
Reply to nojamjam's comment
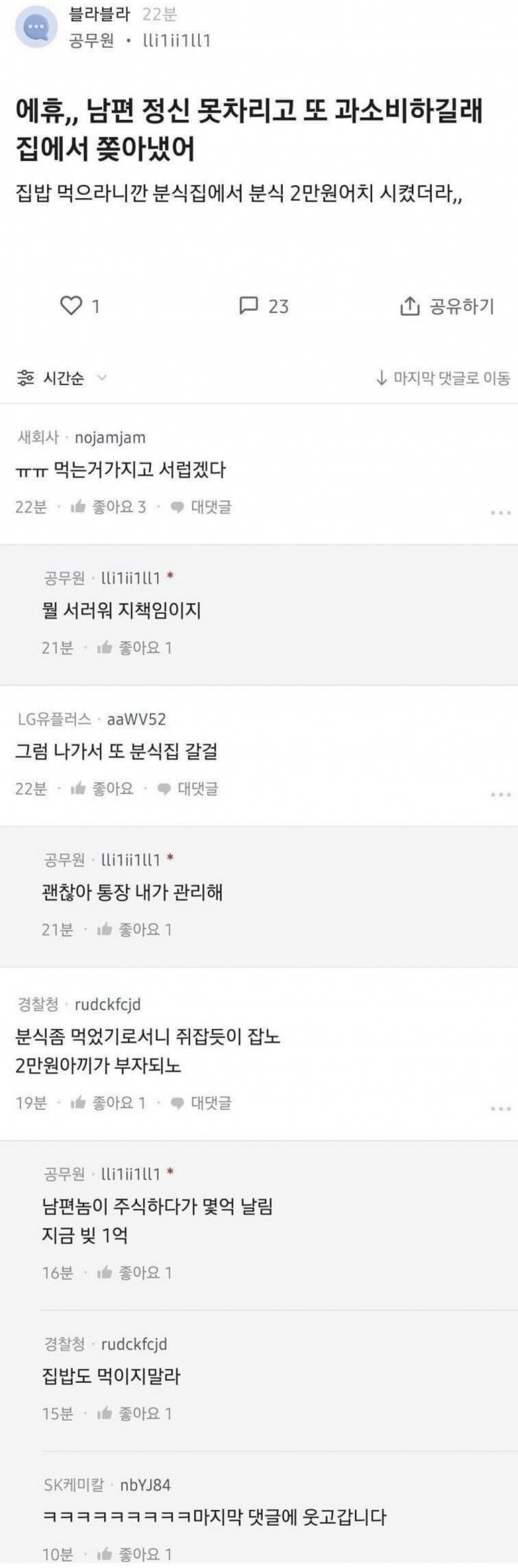tap(201, 507)
